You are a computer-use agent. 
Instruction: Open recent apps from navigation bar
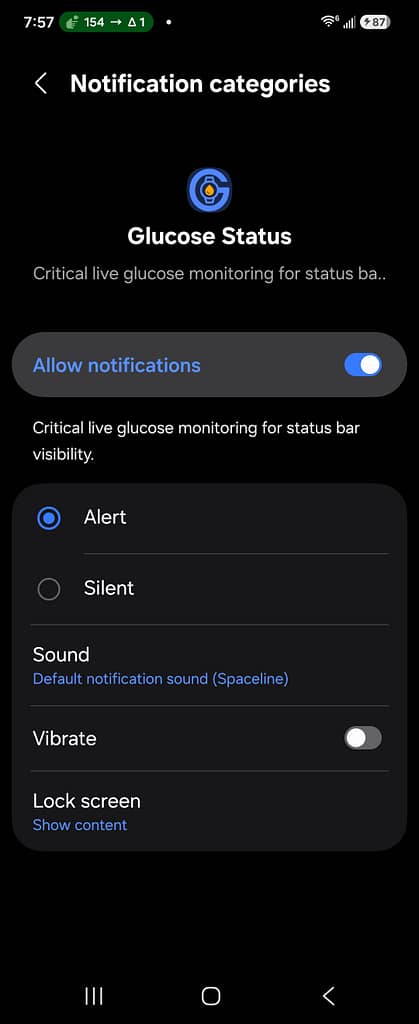click(94, 995)
